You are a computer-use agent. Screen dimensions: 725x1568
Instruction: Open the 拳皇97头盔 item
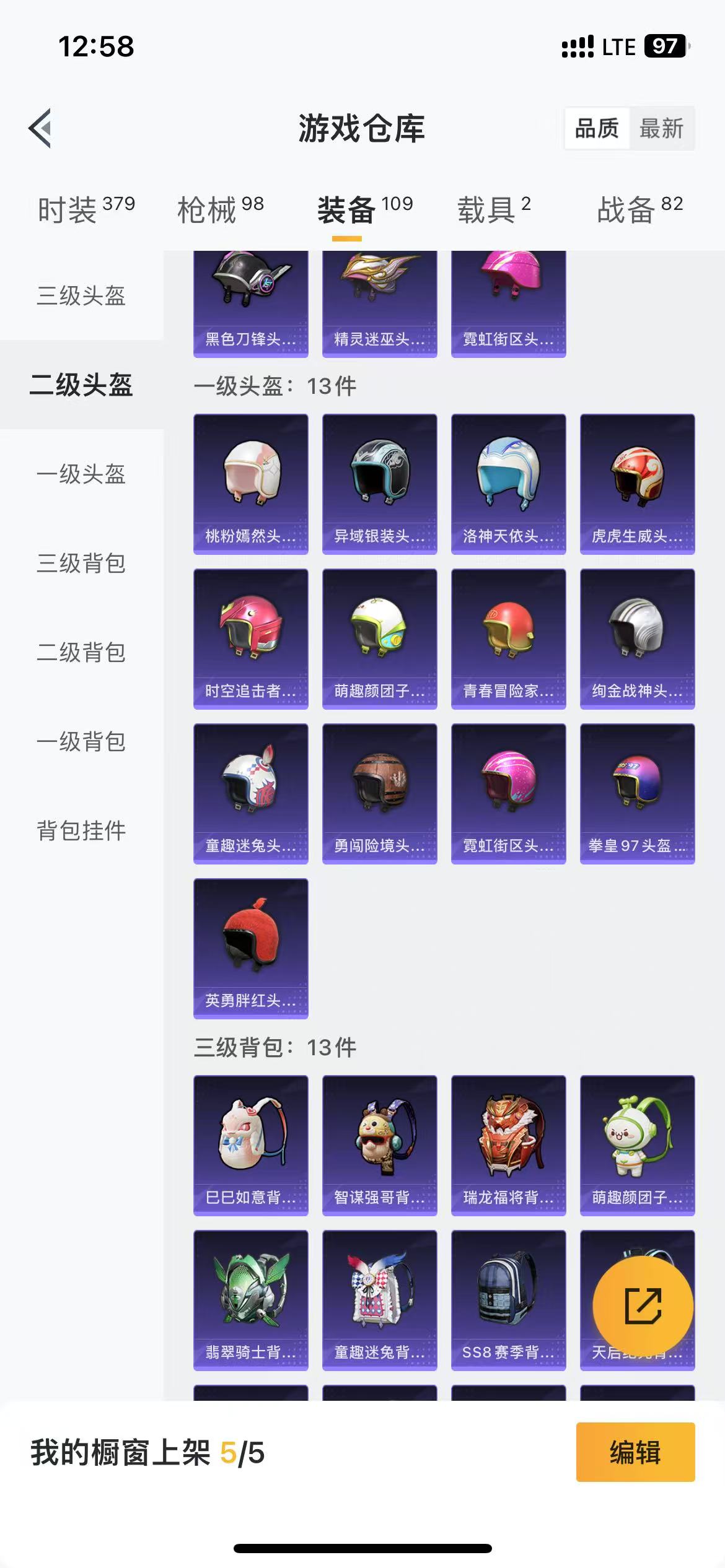click(638, 794)
